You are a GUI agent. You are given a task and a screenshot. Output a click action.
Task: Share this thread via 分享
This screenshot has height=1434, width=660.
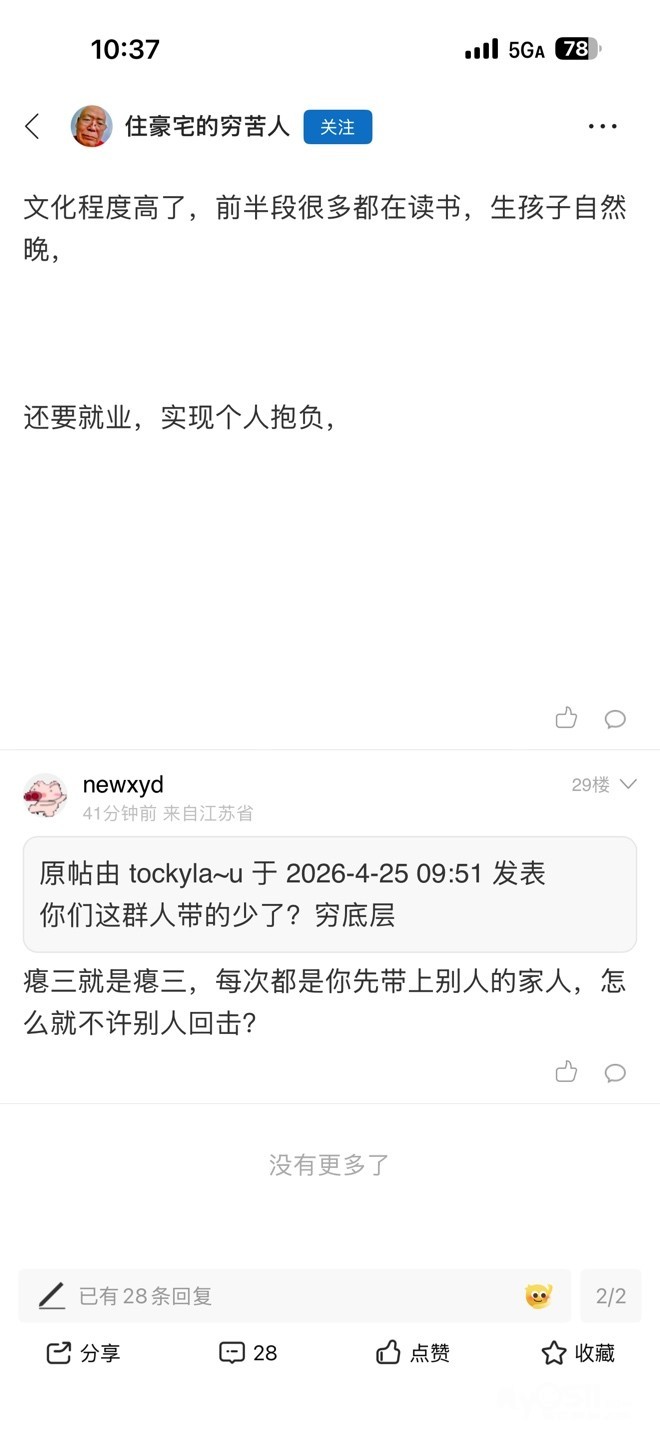tap(84, 1353)
